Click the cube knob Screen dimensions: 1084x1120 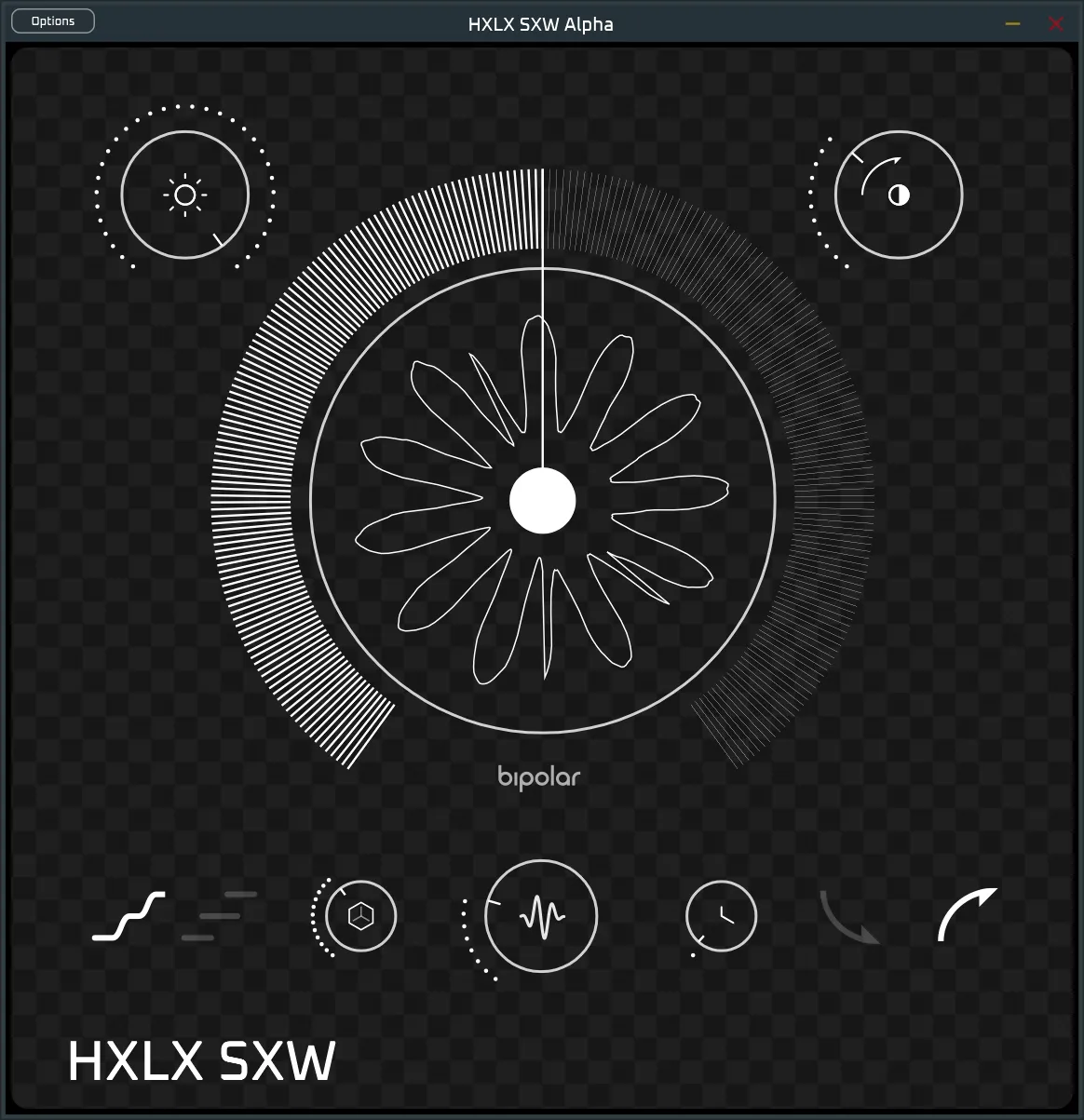pyautogui.click(x=361, y=916)
